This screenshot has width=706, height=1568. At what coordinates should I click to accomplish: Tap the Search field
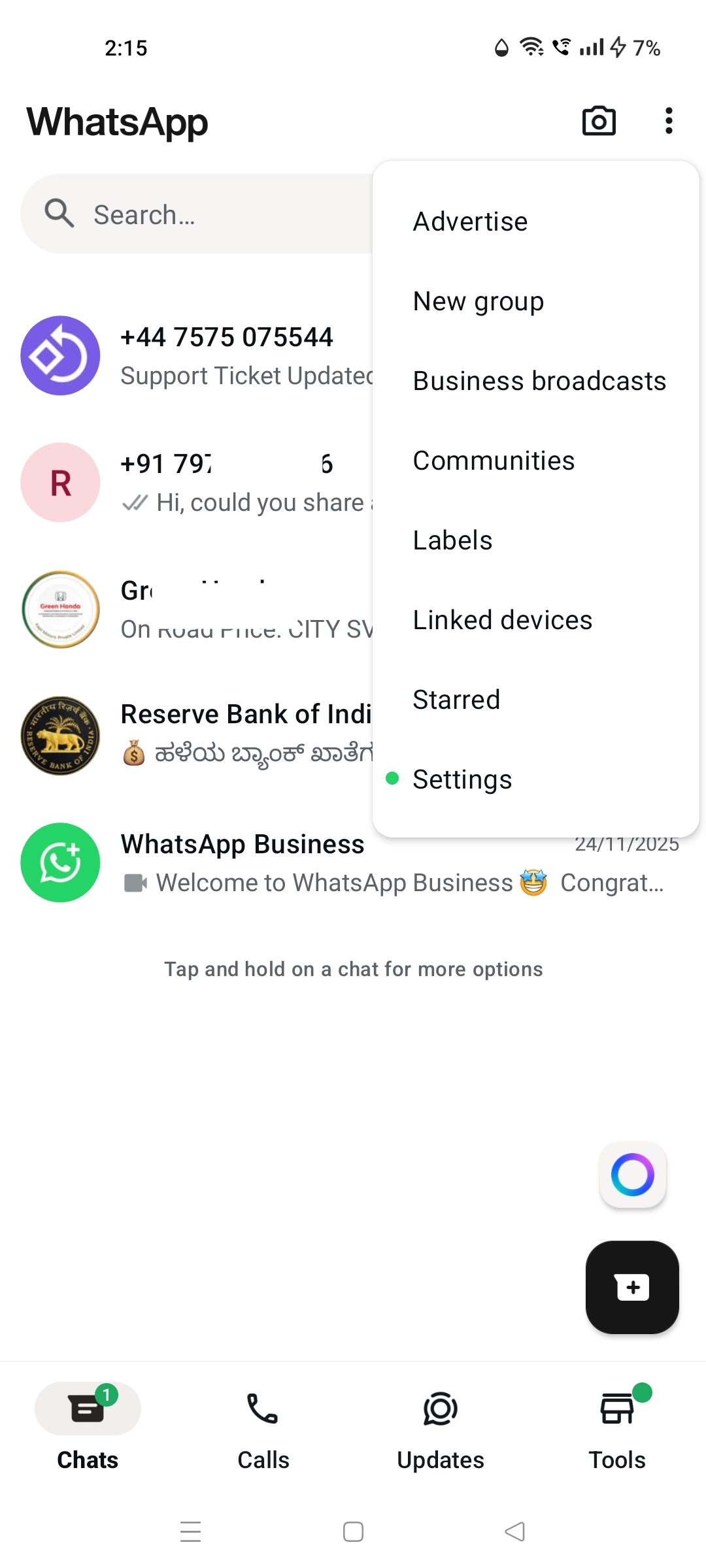(196, 214)
